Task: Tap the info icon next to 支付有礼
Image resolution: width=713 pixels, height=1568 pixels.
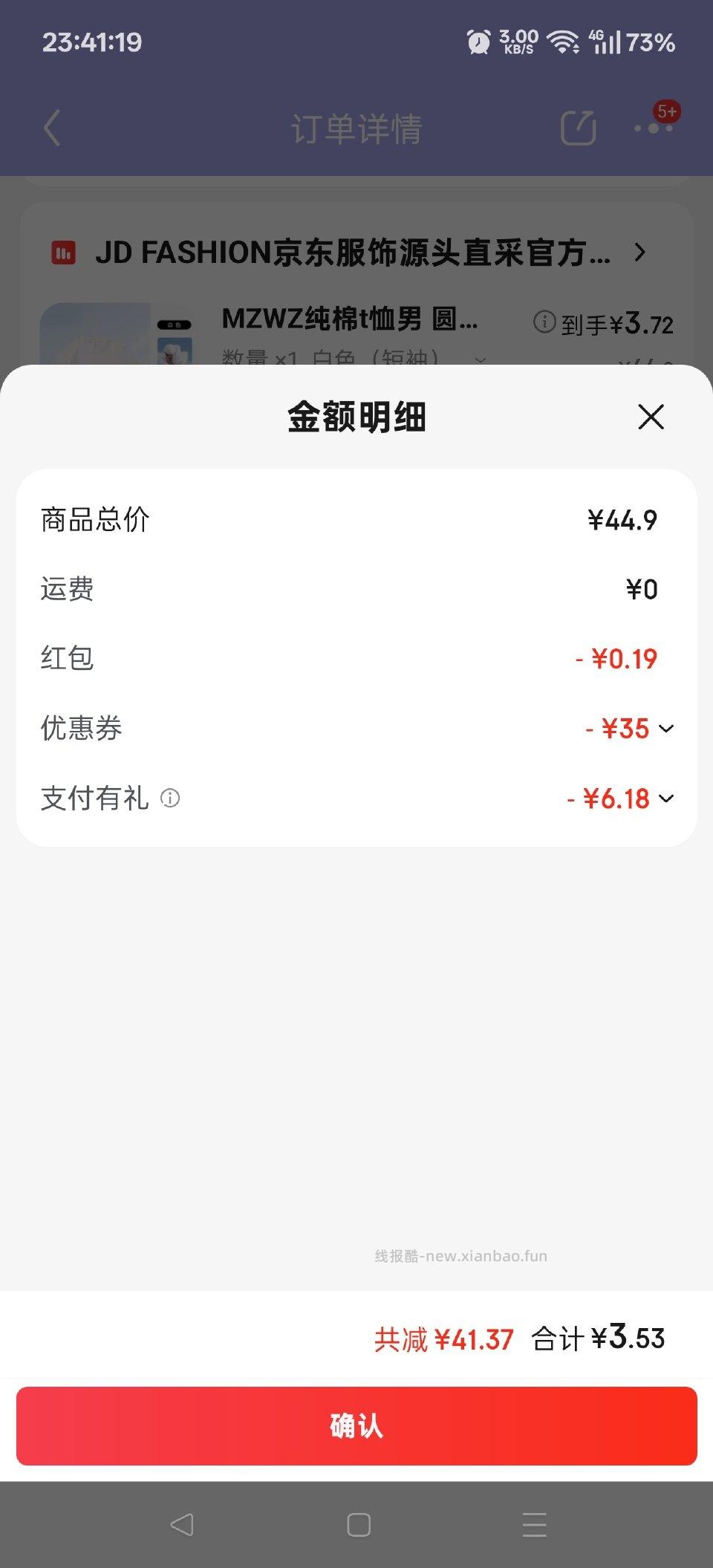Action: coord(169,799)
